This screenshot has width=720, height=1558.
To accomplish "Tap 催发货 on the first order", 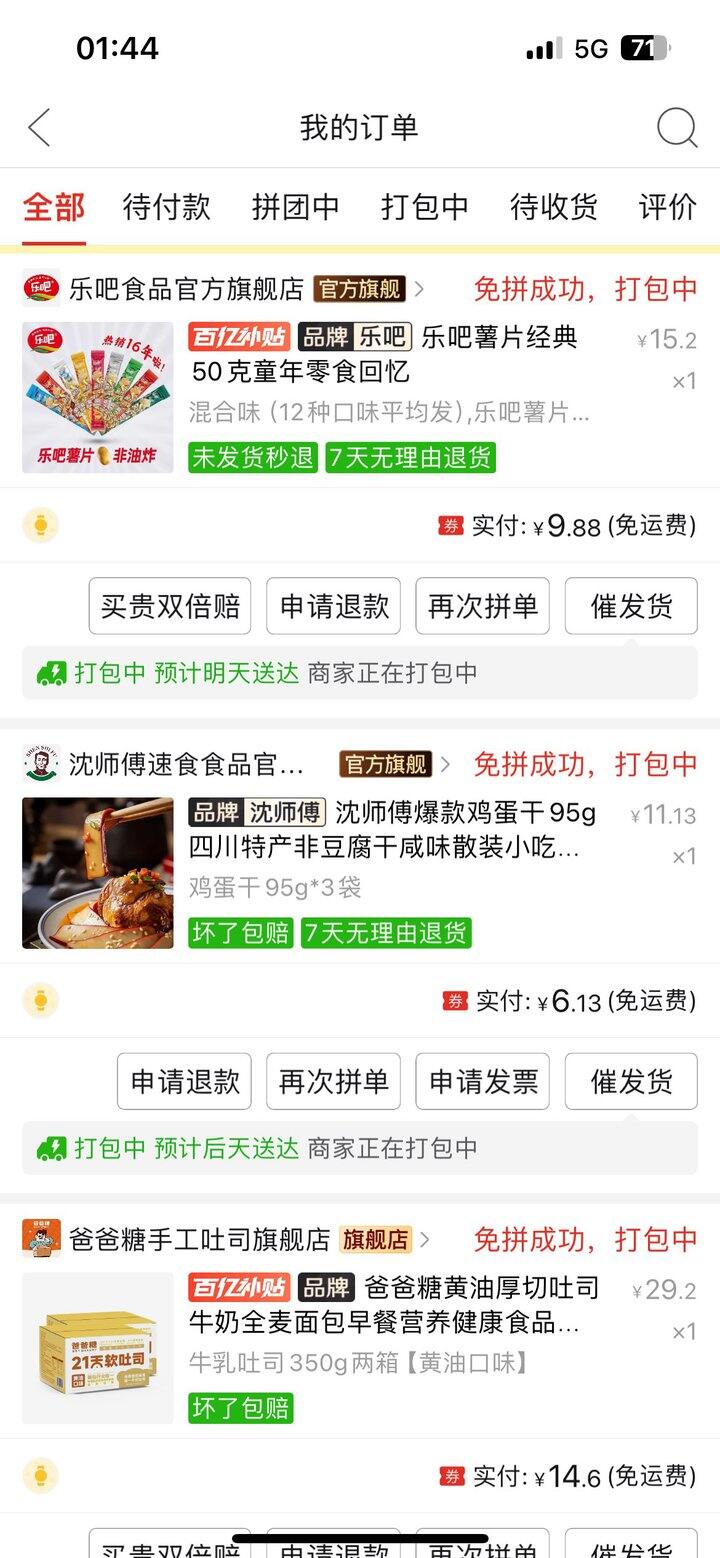I will 630,606.
